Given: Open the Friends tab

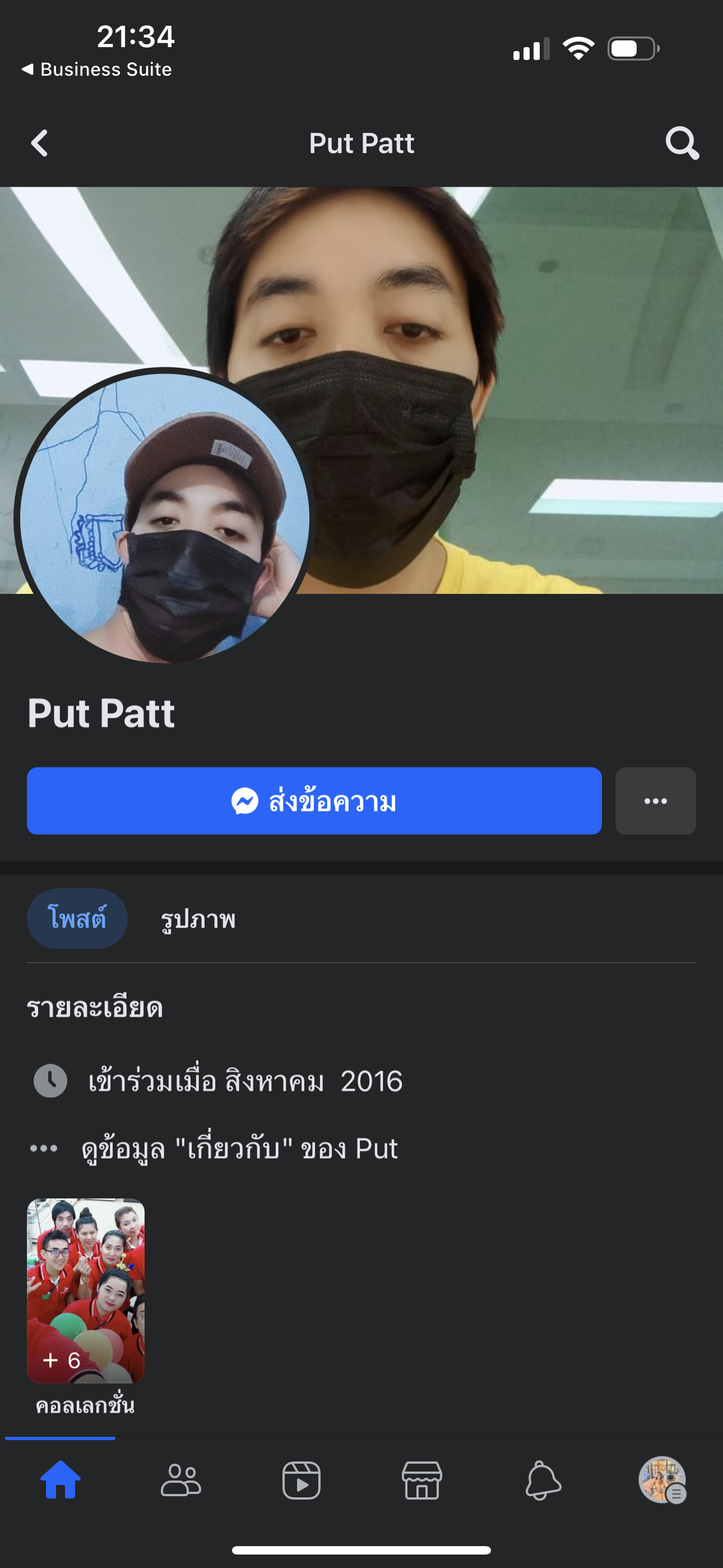Looking at the screenshot, I should [180, 1480].
